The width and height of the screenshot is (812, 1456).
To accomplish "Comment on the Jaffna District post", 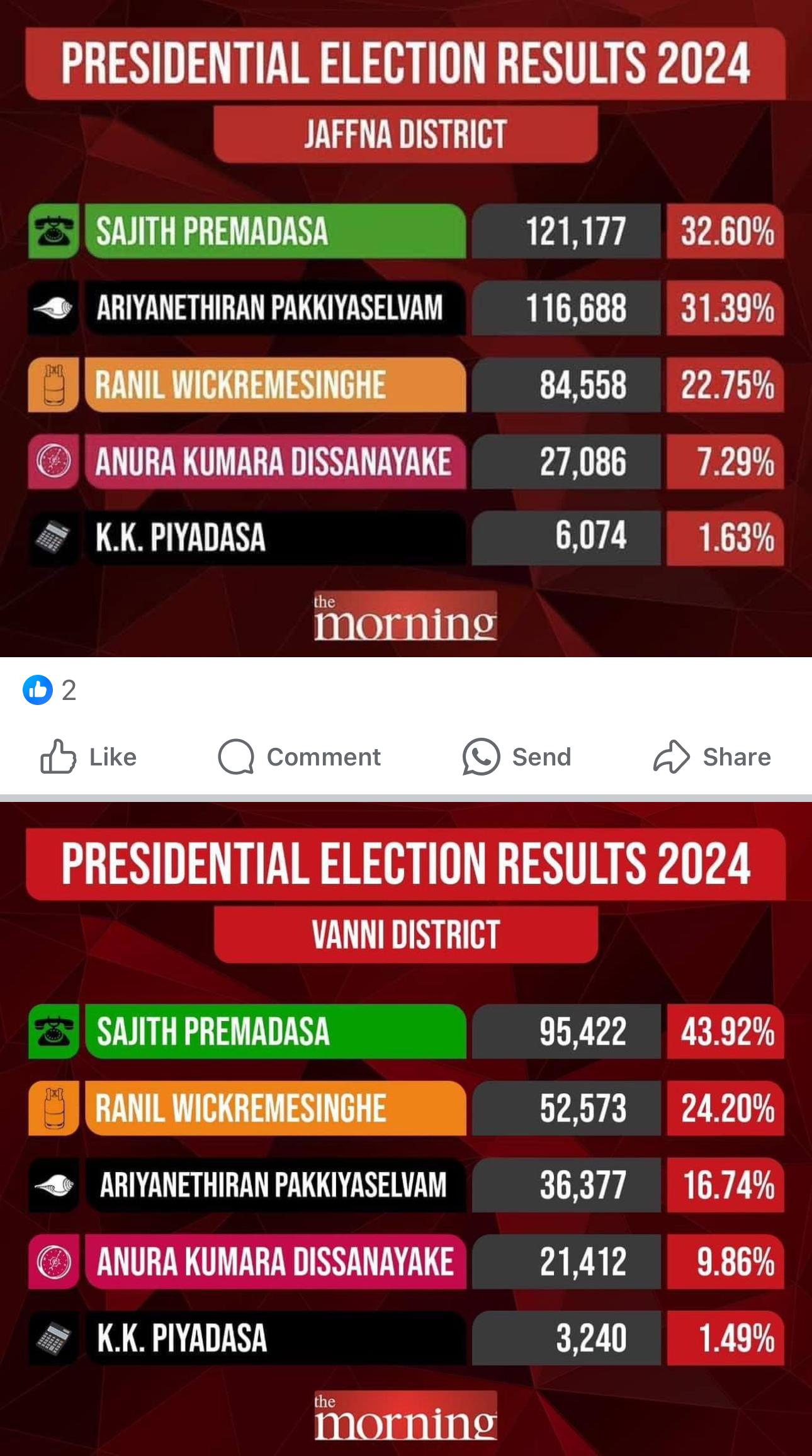I will click(300, 756).
